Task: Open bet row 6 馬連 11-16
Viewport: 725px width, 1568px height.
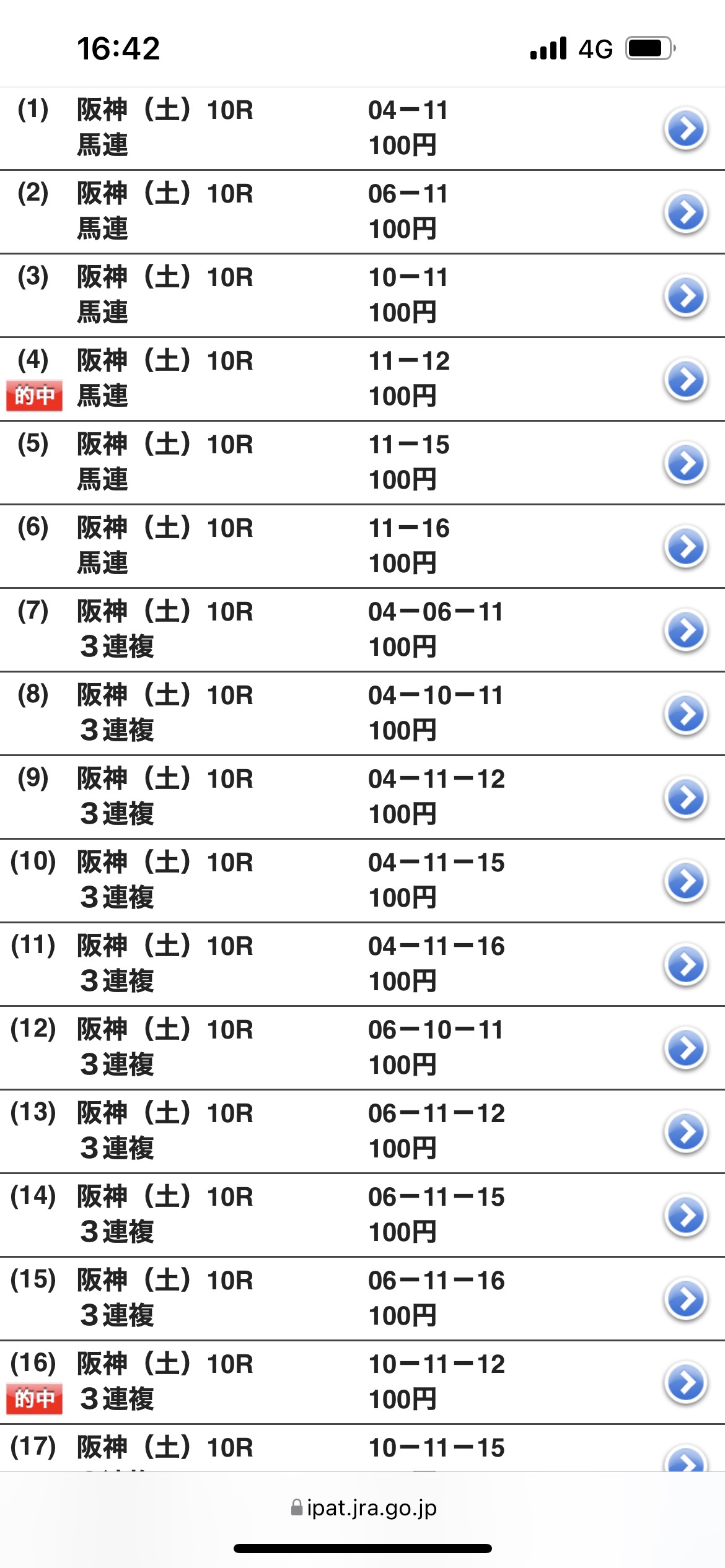Action: point(685,547)
